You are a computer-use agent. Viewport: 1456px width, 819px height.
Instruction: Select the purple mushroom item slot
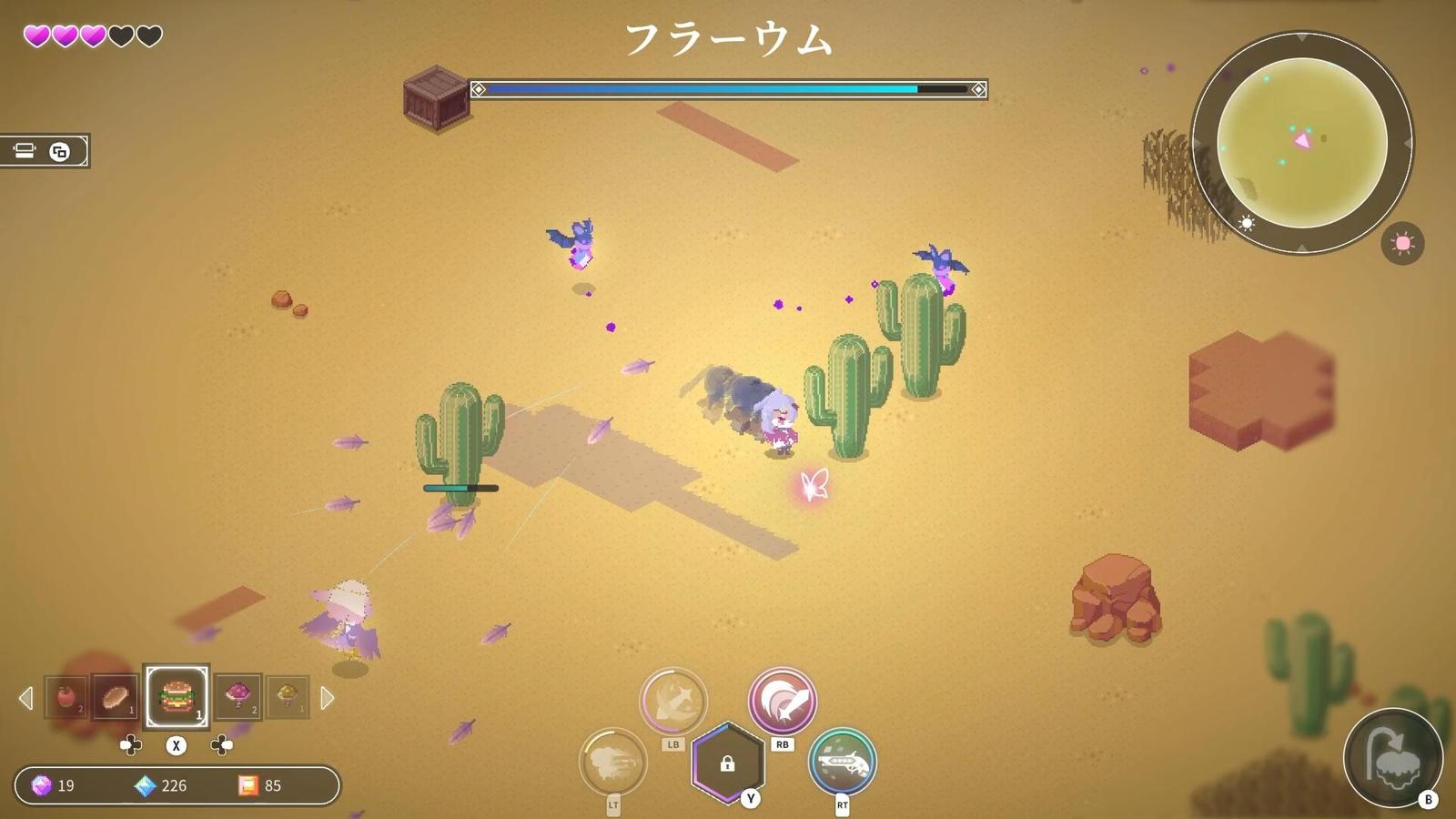point(238,697)
